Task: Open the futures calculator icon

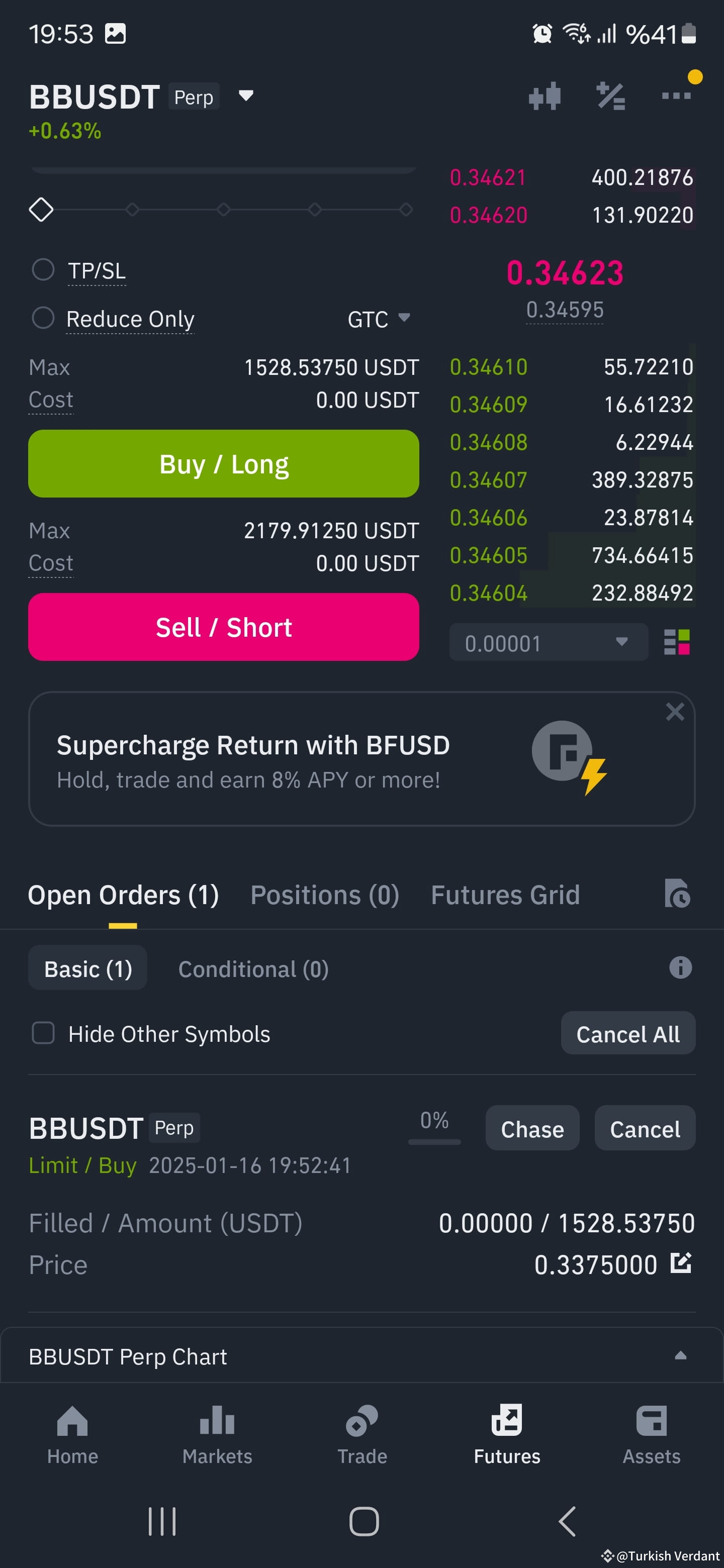Action: (x=611, y=96)
